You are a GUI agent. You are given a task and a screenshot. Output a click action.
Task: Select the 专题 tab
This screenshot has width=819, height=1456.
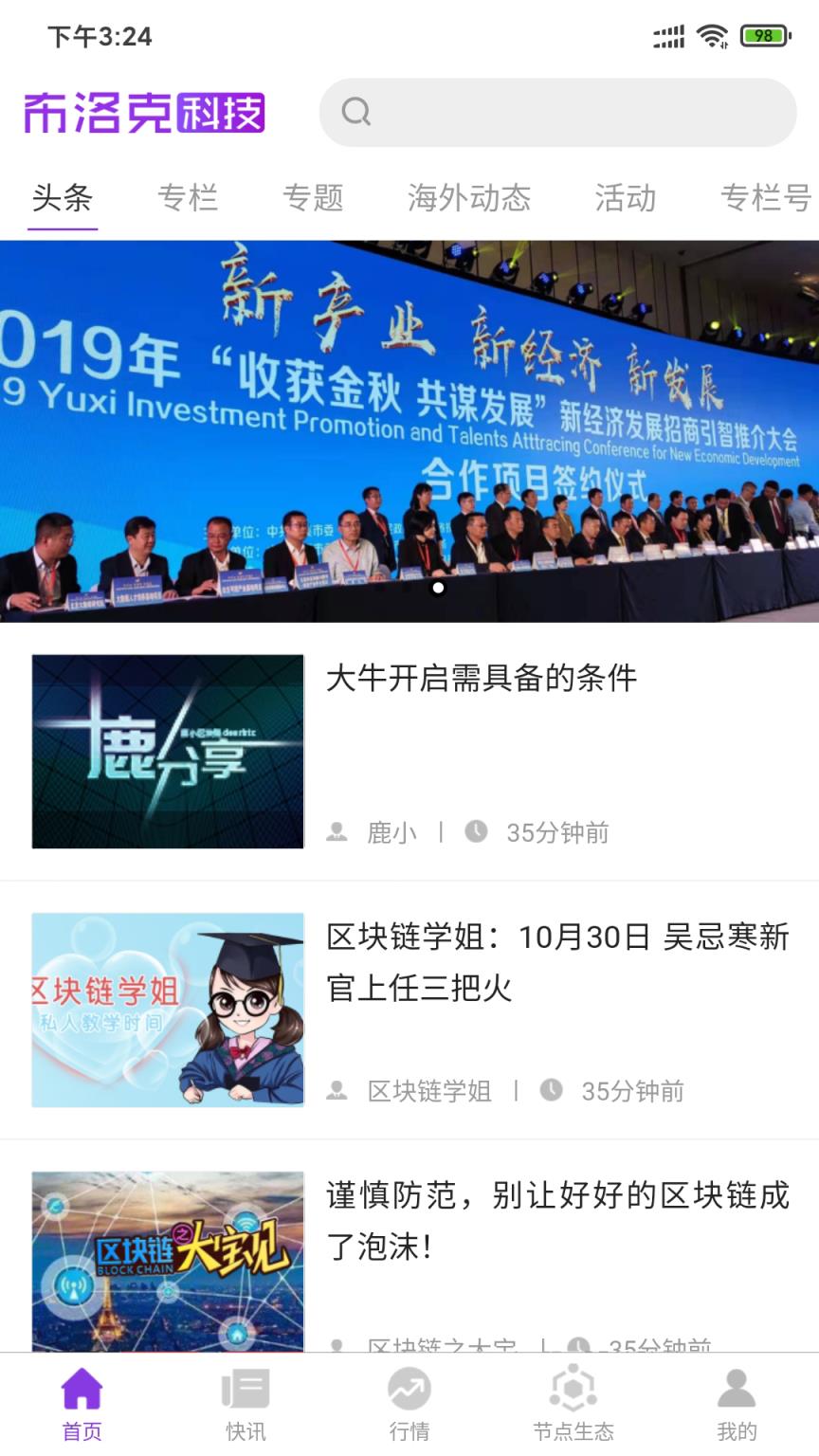tap(315, 199)
